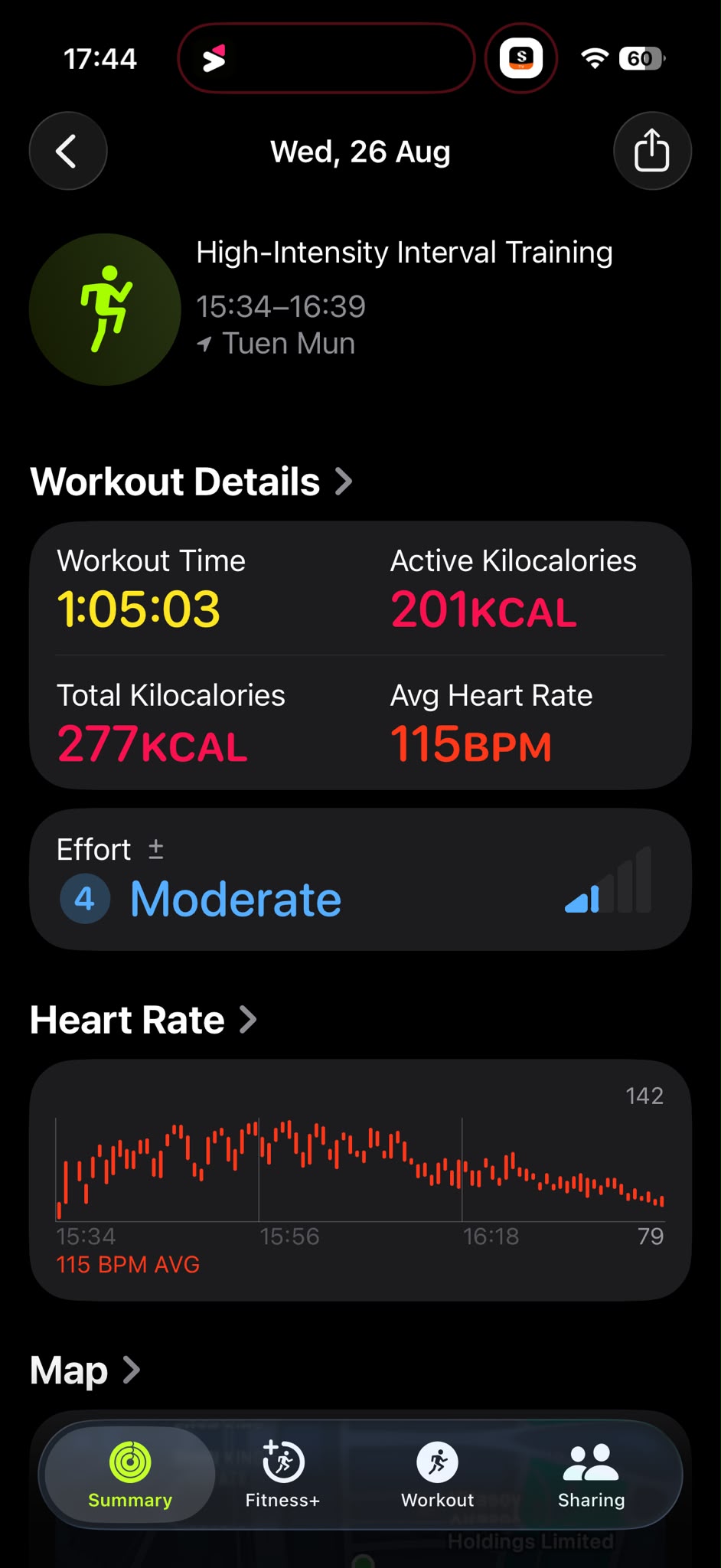Switch to the Summary tab
The height and width of the screenshot is (1568, 721).
[x=130, y=1475]
